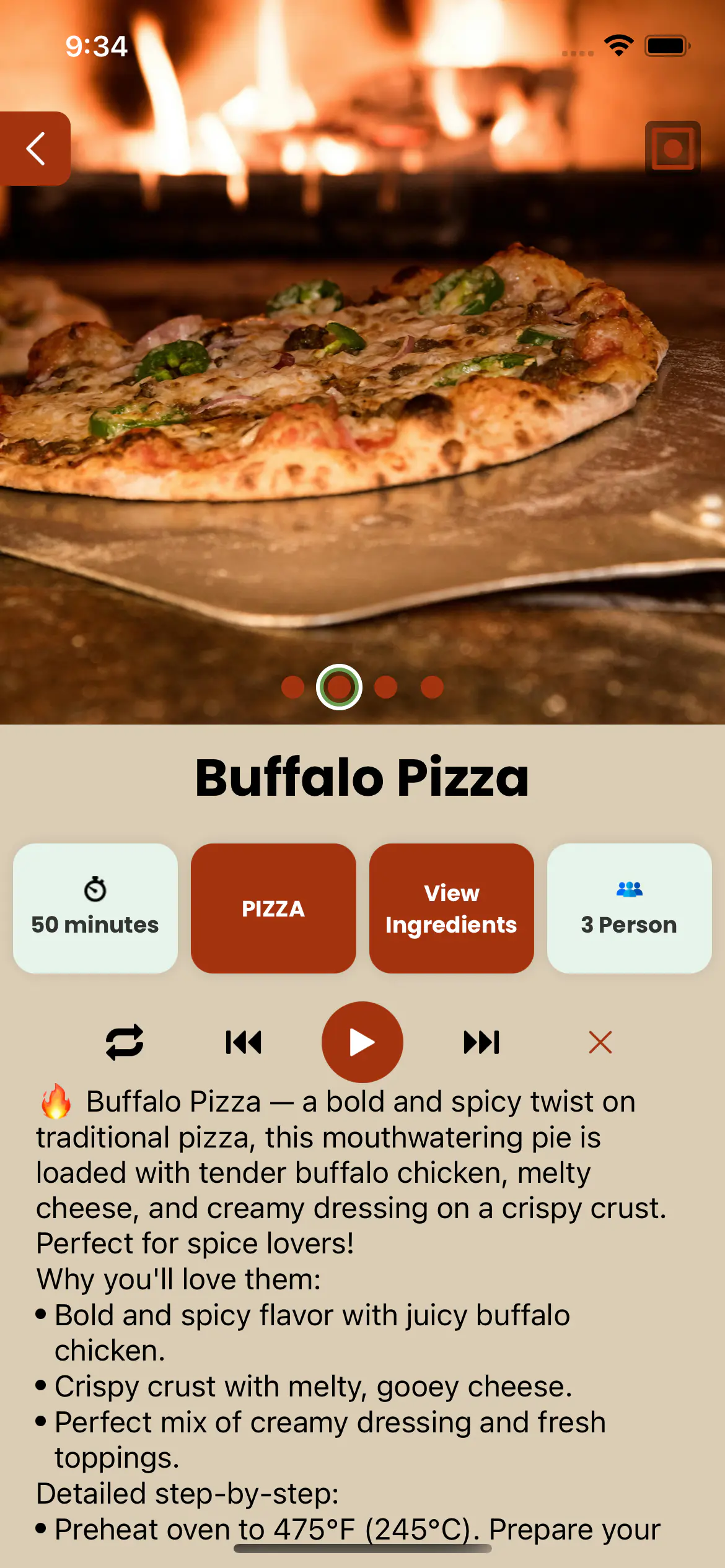Select the third image page dot
Viewport: 725px width, 1568px height.
385,687
